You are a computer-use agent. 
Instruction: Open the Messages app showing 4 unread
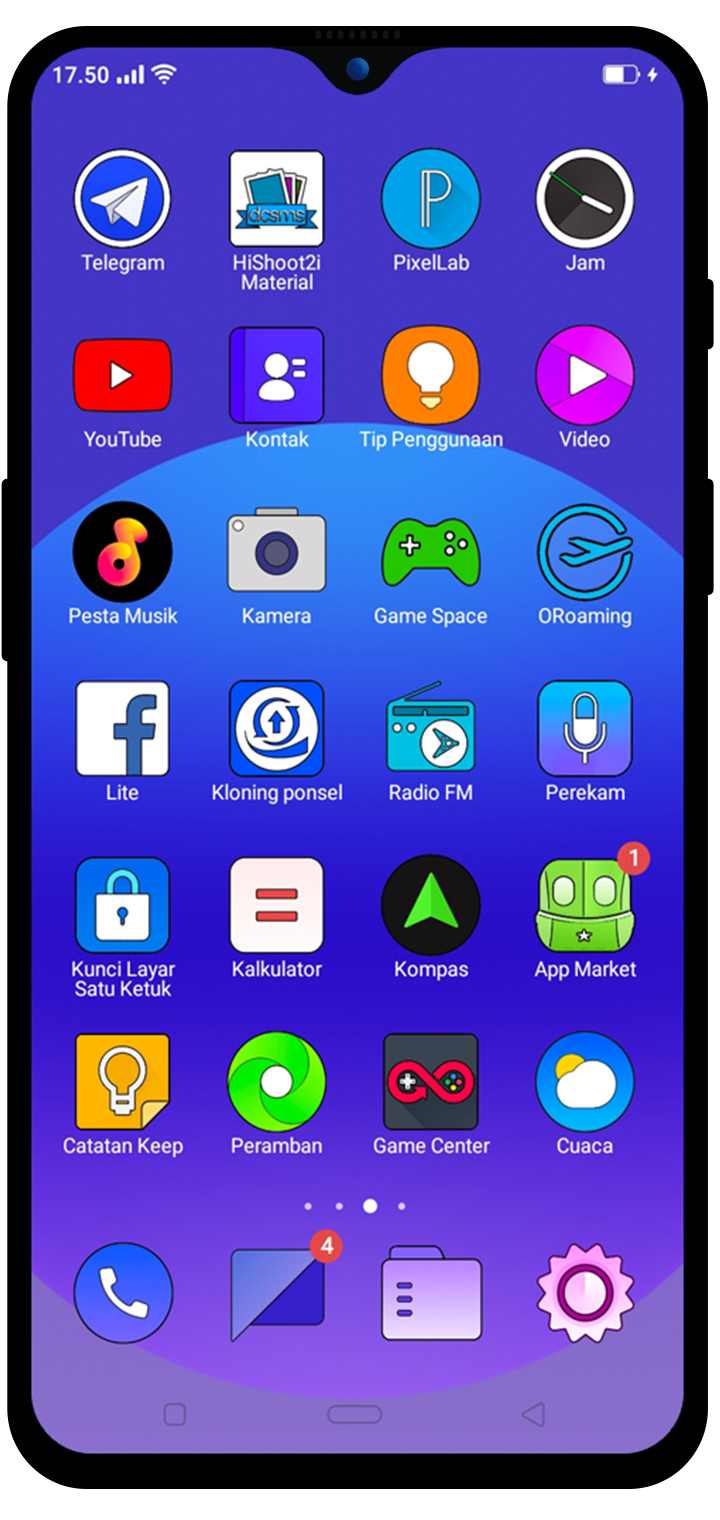coord(277,1292)
